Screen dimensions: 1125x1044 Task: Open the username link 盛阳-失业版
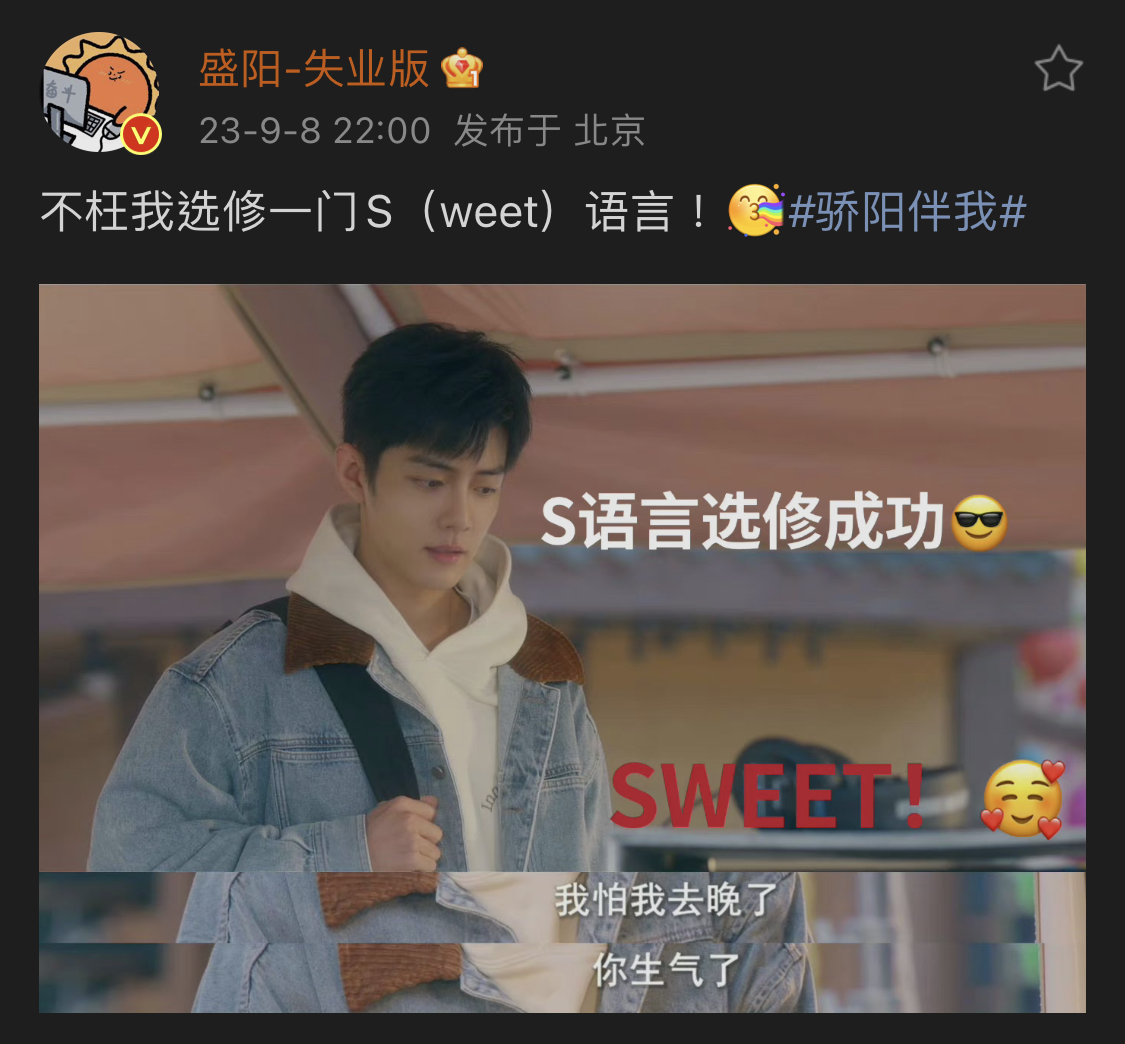coord(314,70)
